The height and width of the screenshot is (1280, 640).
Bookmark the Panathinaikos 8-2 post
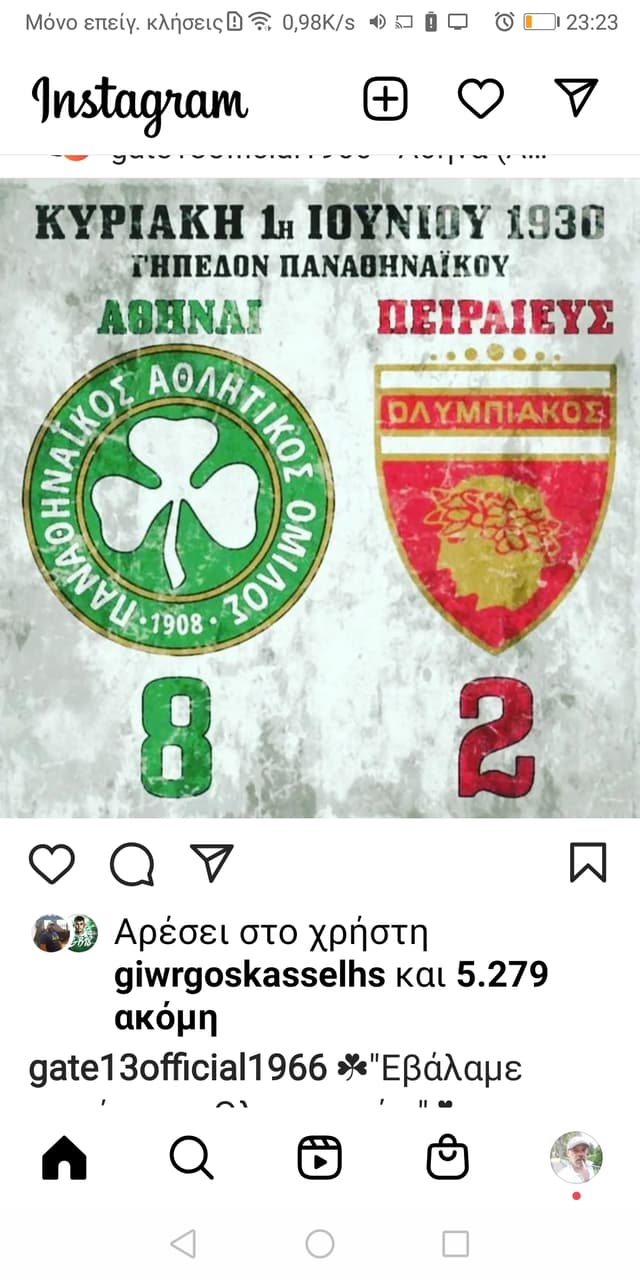pos(588,863)
